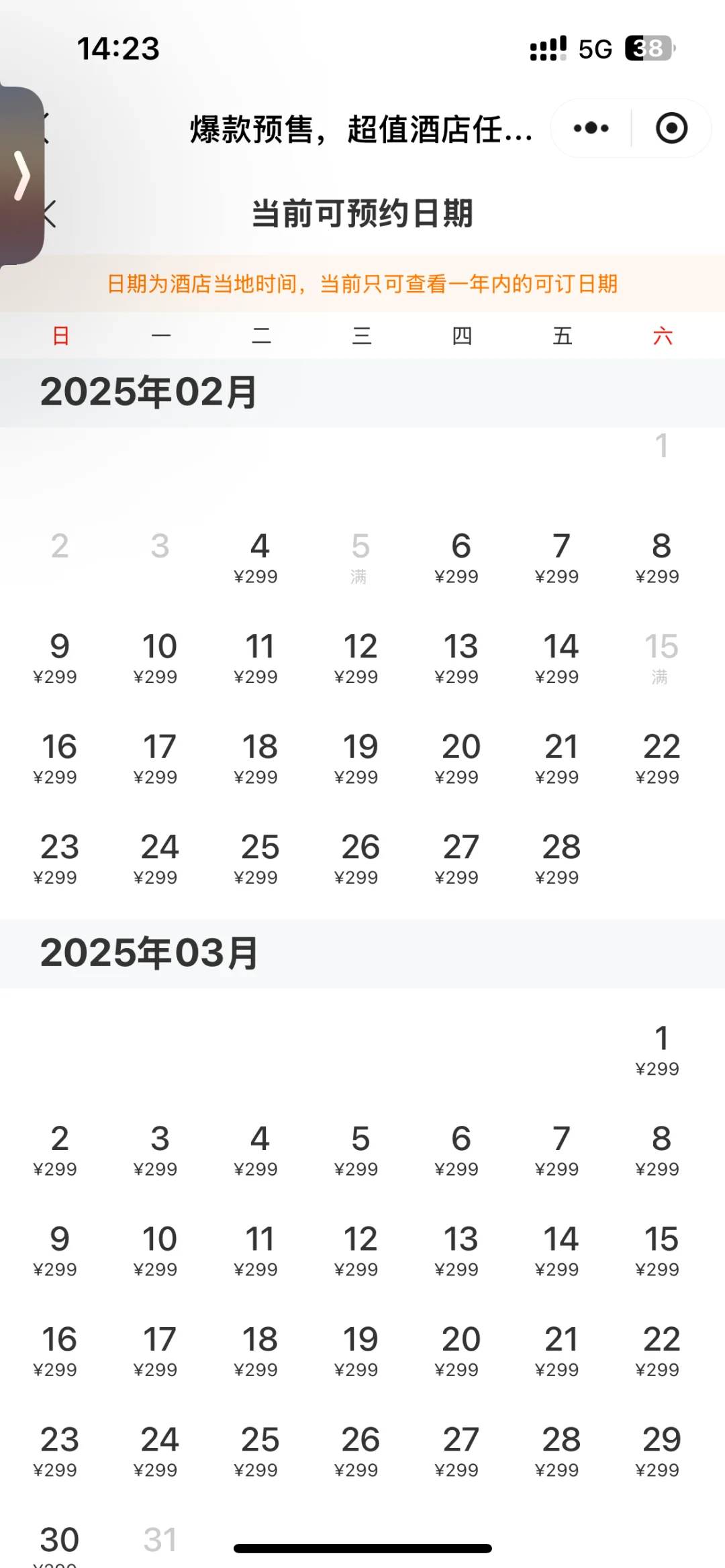
Task: Expand the floating side panel arrow
Action: [x=22, y=176]
